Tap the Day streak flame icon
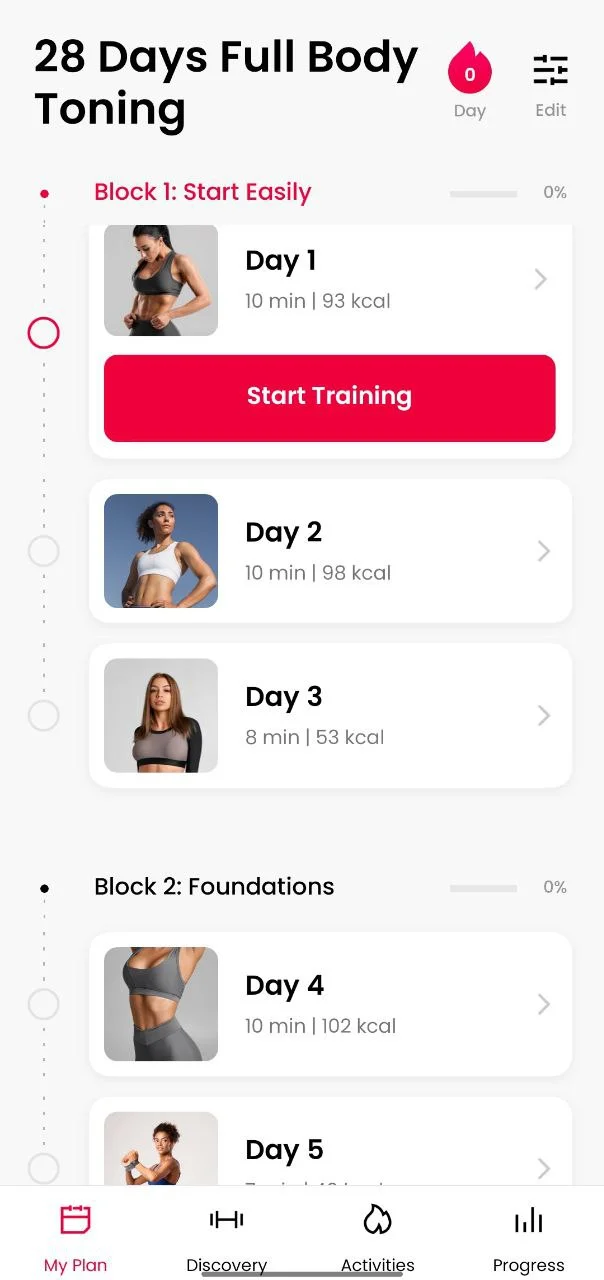604x1280 pixels. click(469, 72)
